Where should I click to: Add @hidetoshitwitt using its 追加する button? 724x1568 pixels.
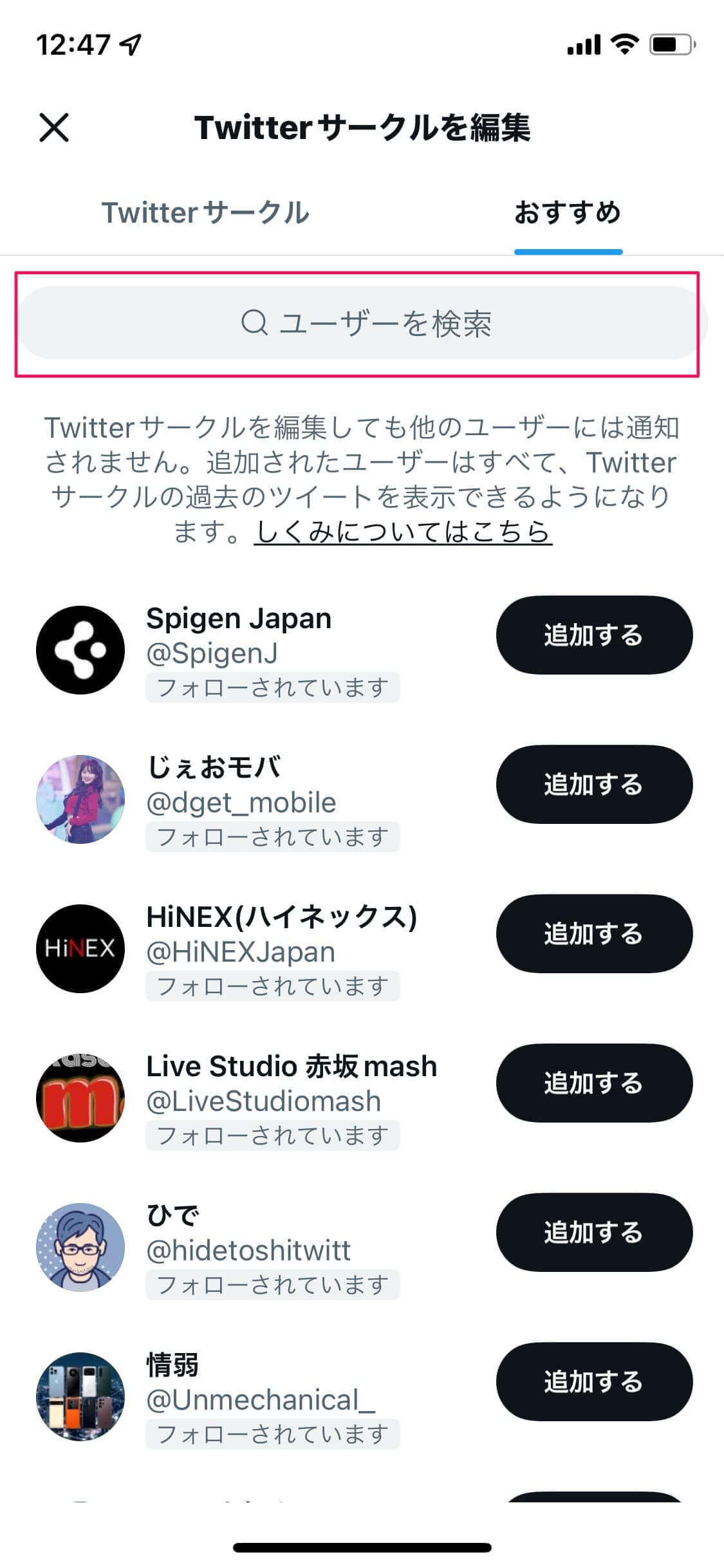tap(593, 1233)
